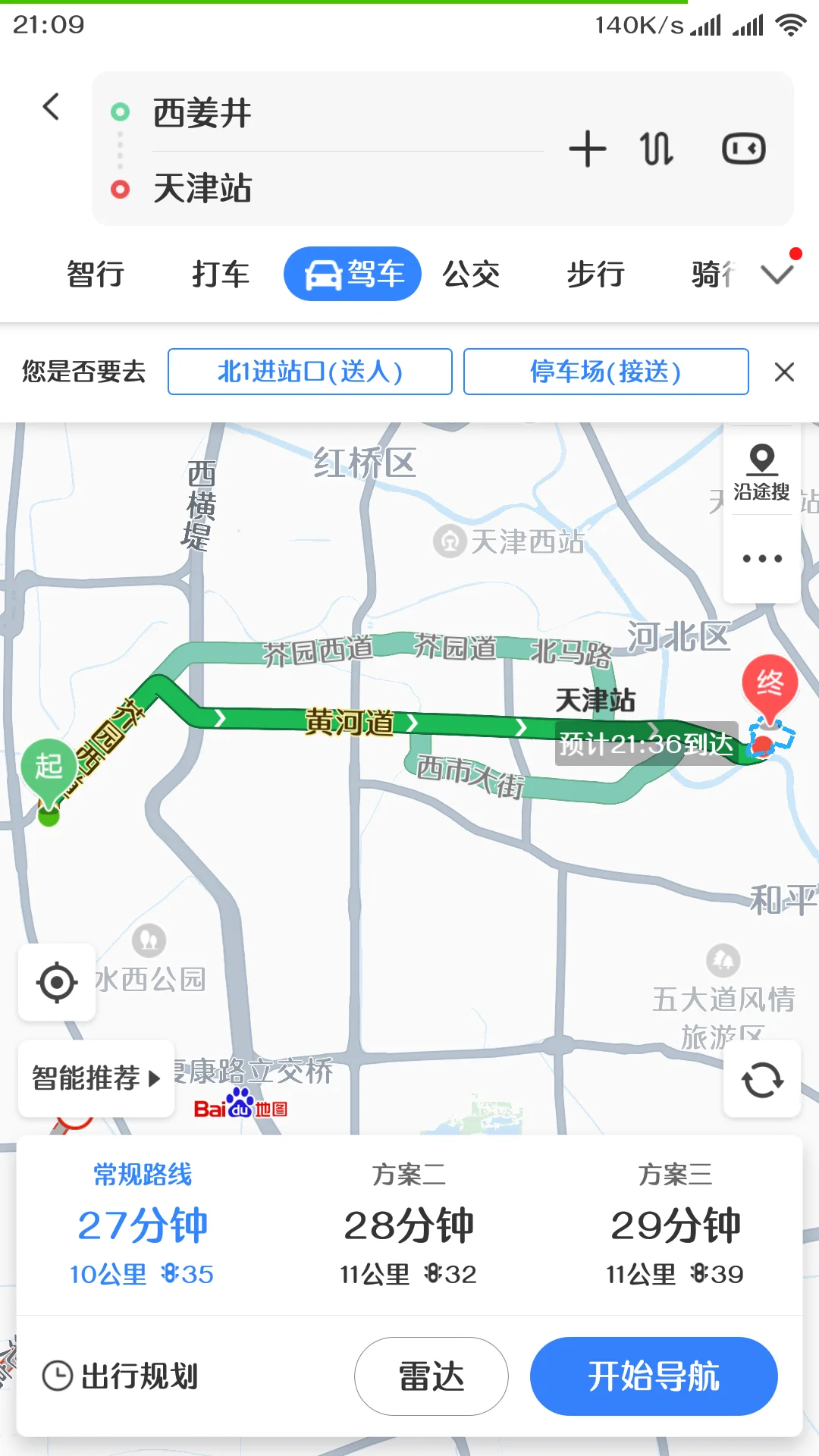
Task: Tap the clock icon beside 出行规划
Action: point(59,1378)
